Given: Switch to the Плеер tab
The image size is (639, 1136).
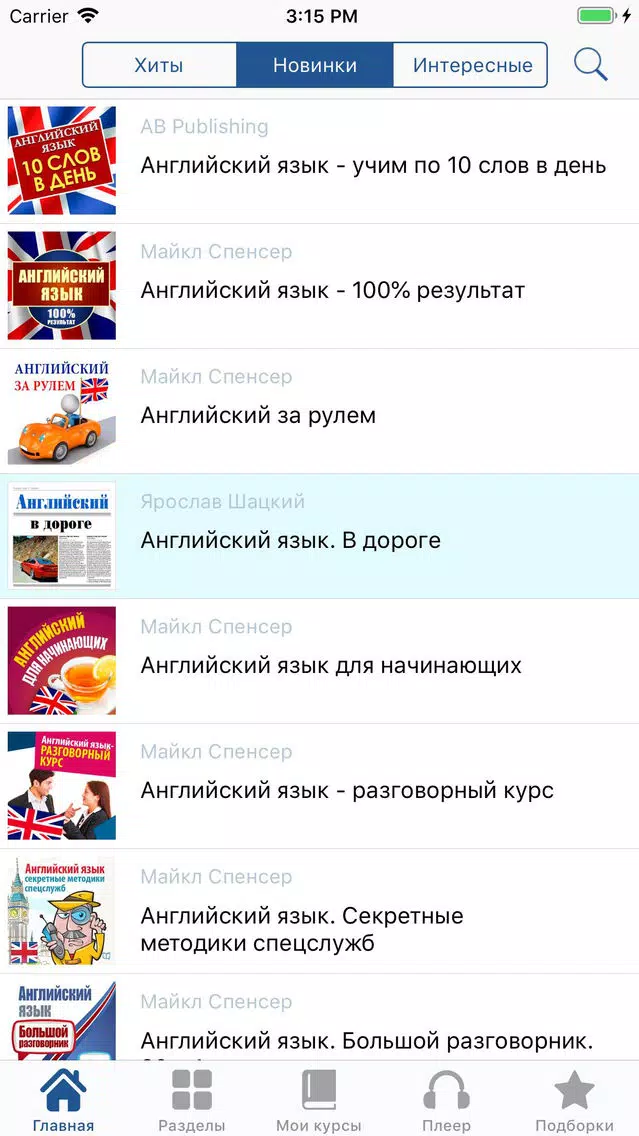Looking at the screenshot, I should click(446, 1100).
